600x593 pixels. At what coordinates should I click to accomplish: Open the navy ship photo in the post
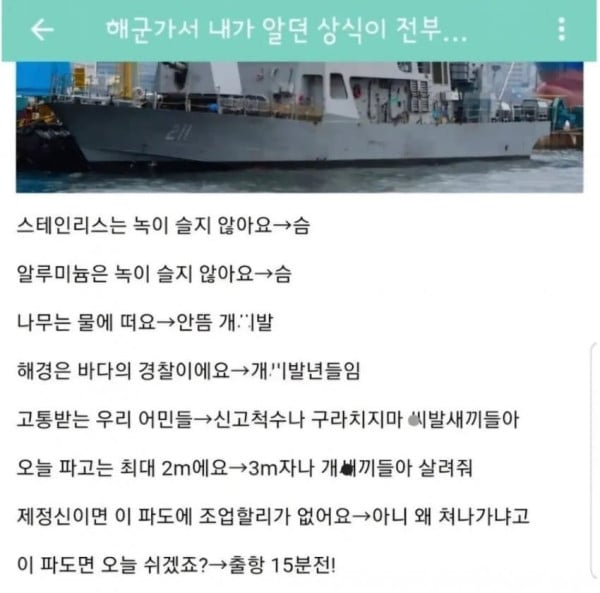coord(300,125)
